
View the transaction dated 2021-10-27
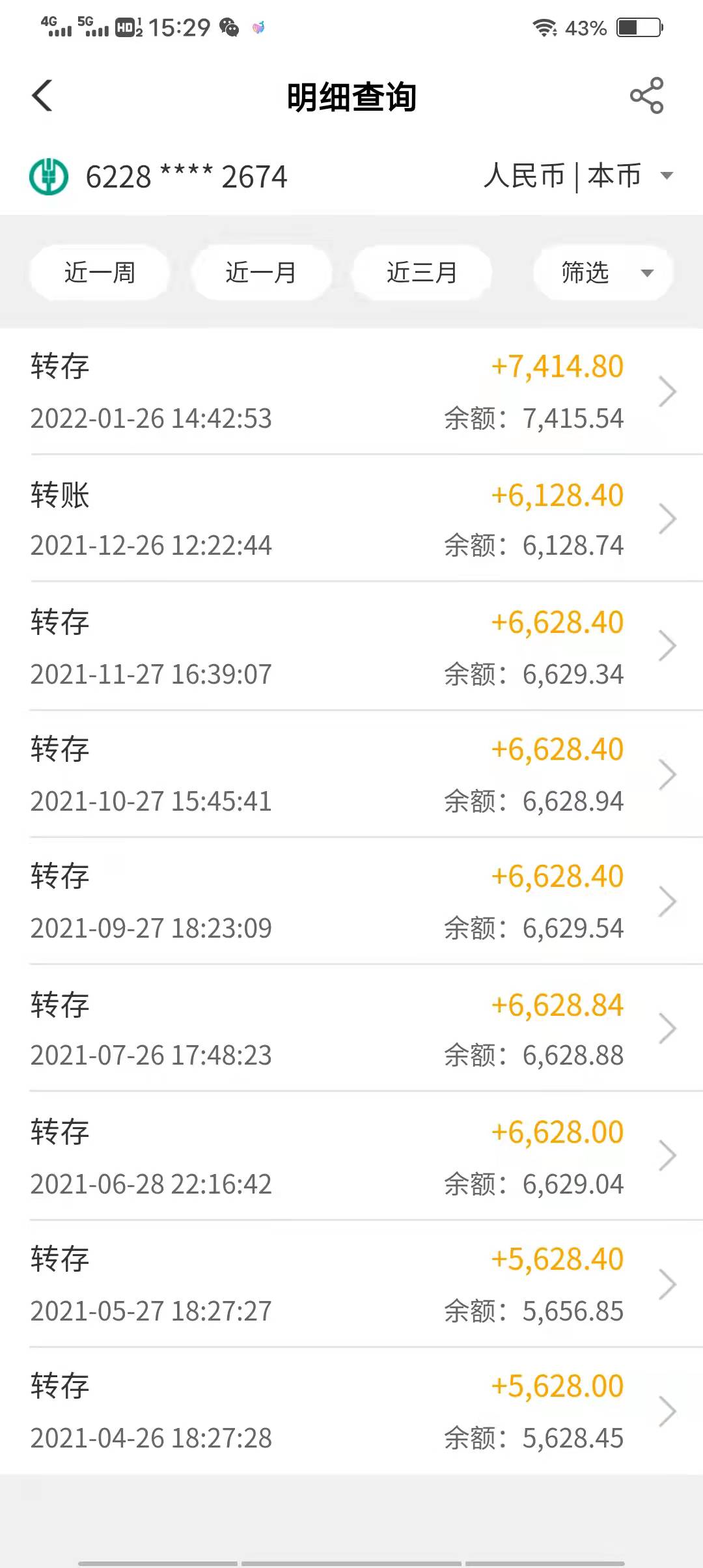click(x=351, y=774)
